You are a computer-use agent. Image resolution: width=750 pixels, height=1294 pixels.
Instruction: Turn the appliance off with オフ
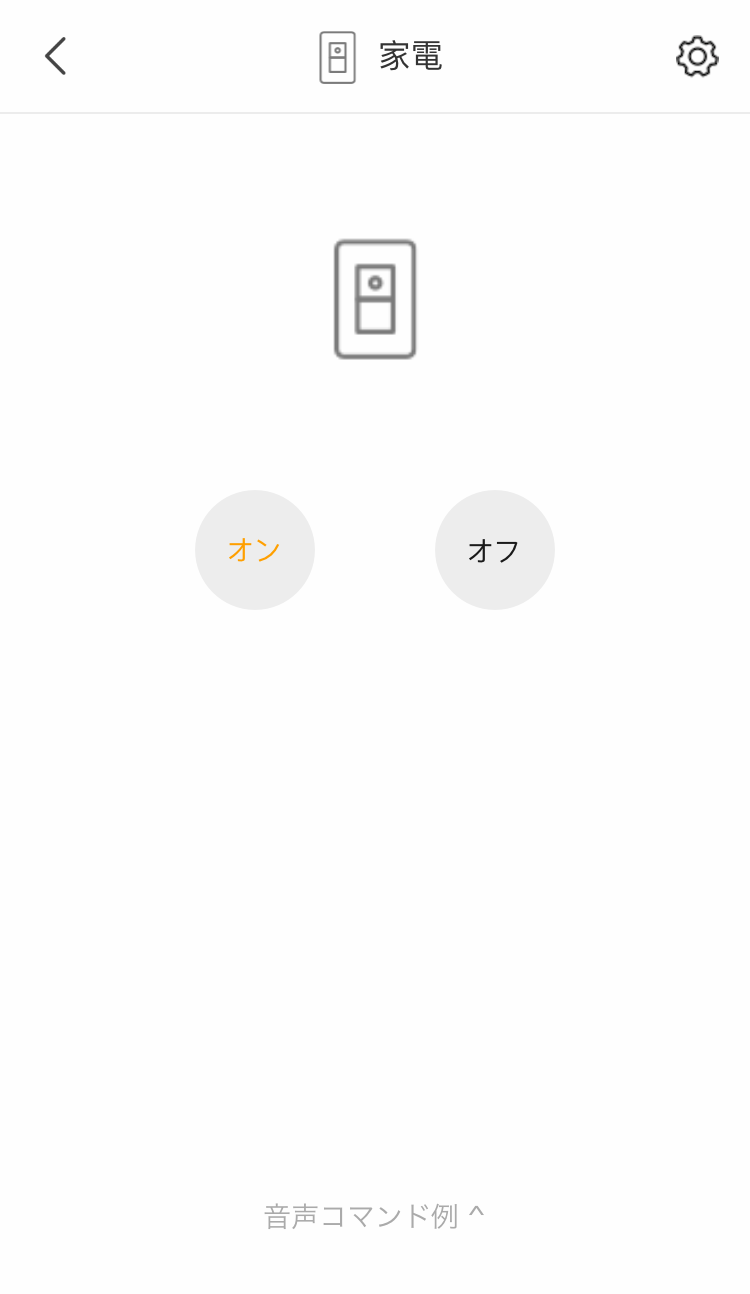click(495, 550)
